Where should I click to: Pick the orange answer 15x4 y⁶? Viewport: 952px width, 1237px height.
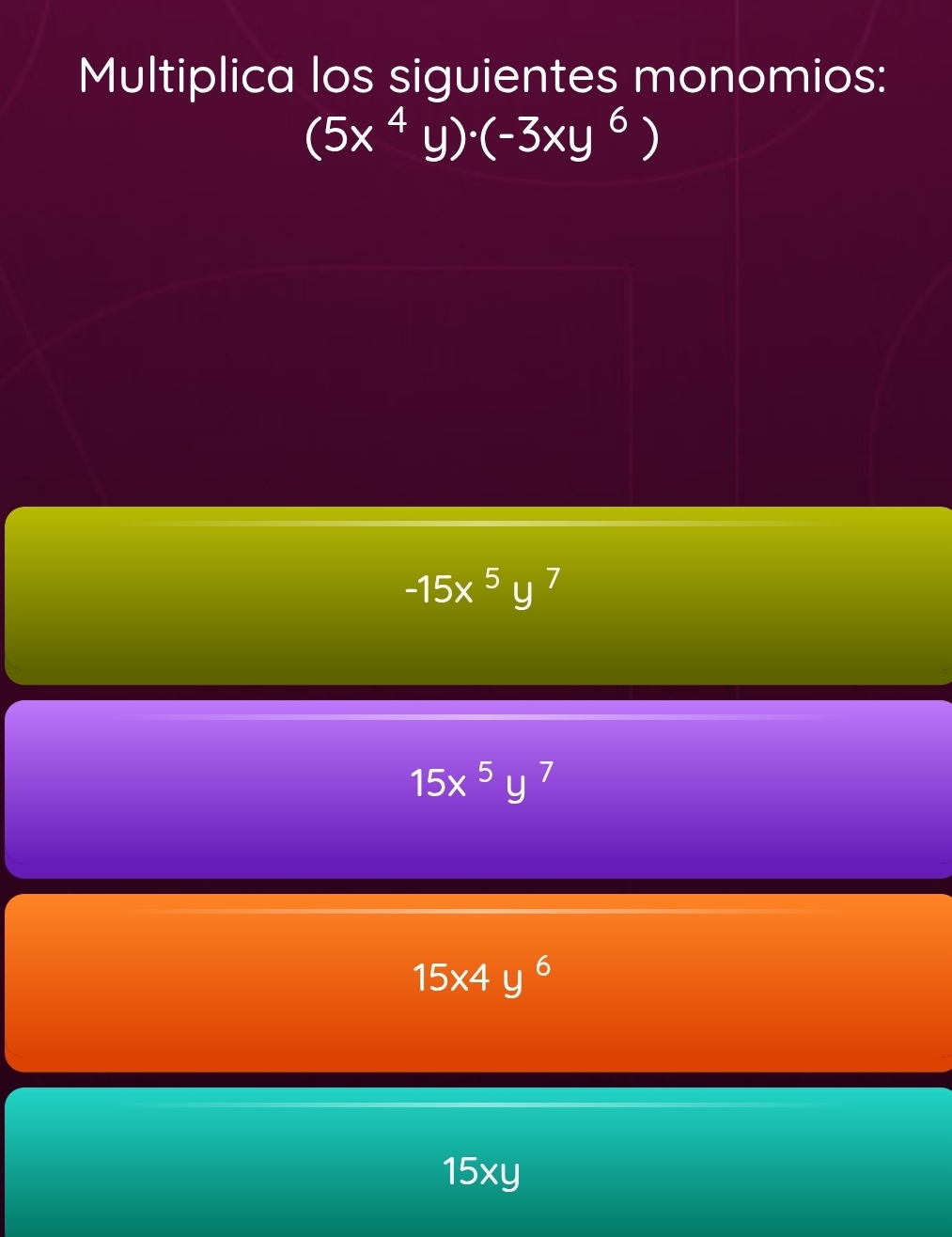pyautogui.click(x=479, y=981)
